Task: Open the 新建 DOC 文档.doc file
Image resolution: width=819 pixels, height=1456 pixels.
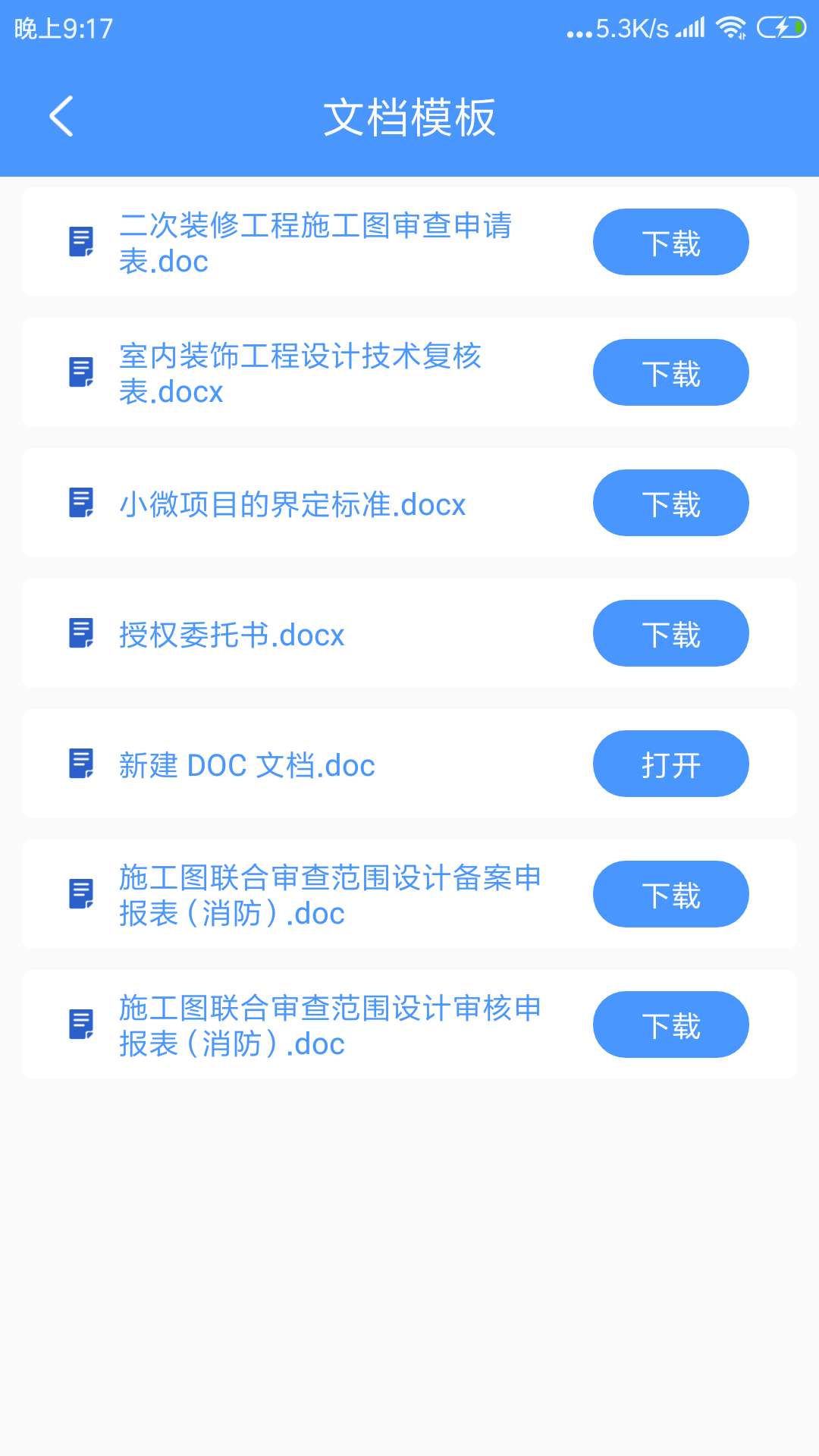Action: 670,764
